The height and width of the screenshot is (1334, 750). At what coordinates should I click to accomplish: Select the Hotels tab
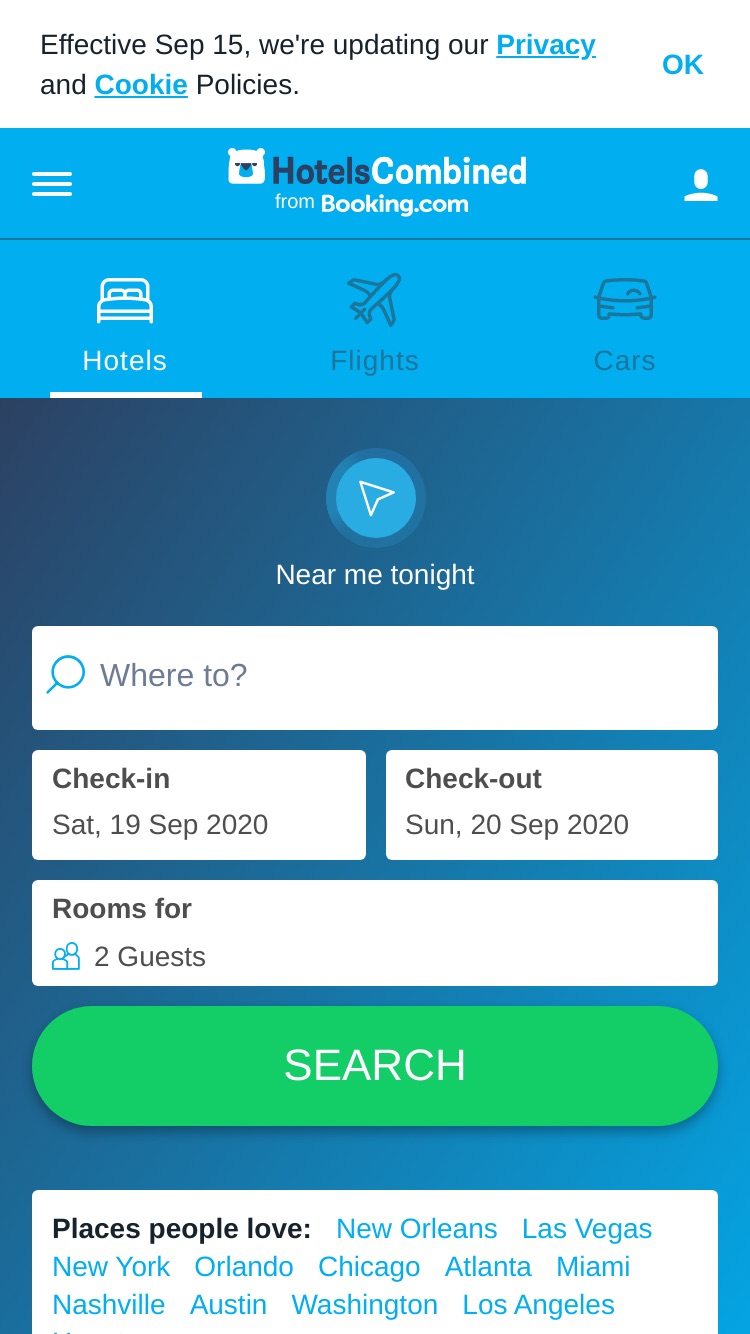click(125, 320)
